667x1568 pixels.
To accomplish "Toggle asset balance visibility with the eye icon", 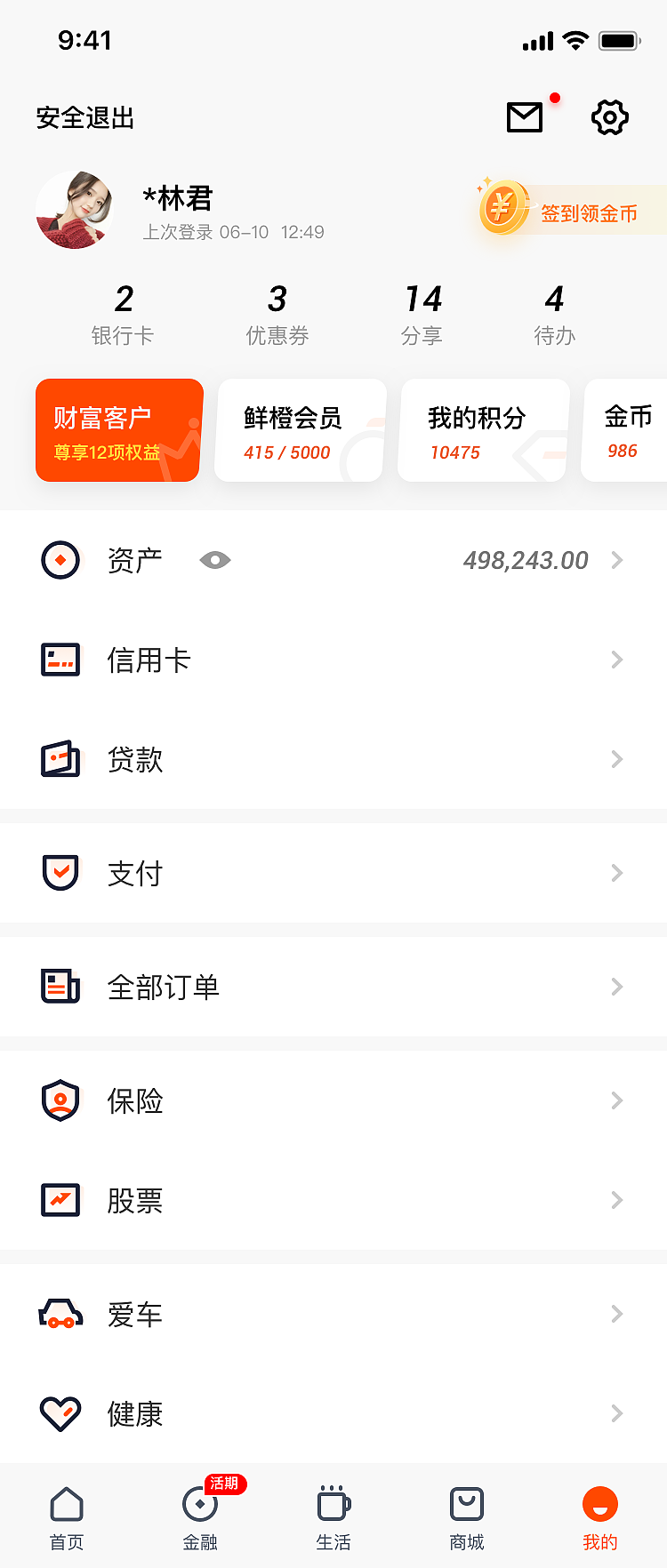I will point(214,560).
